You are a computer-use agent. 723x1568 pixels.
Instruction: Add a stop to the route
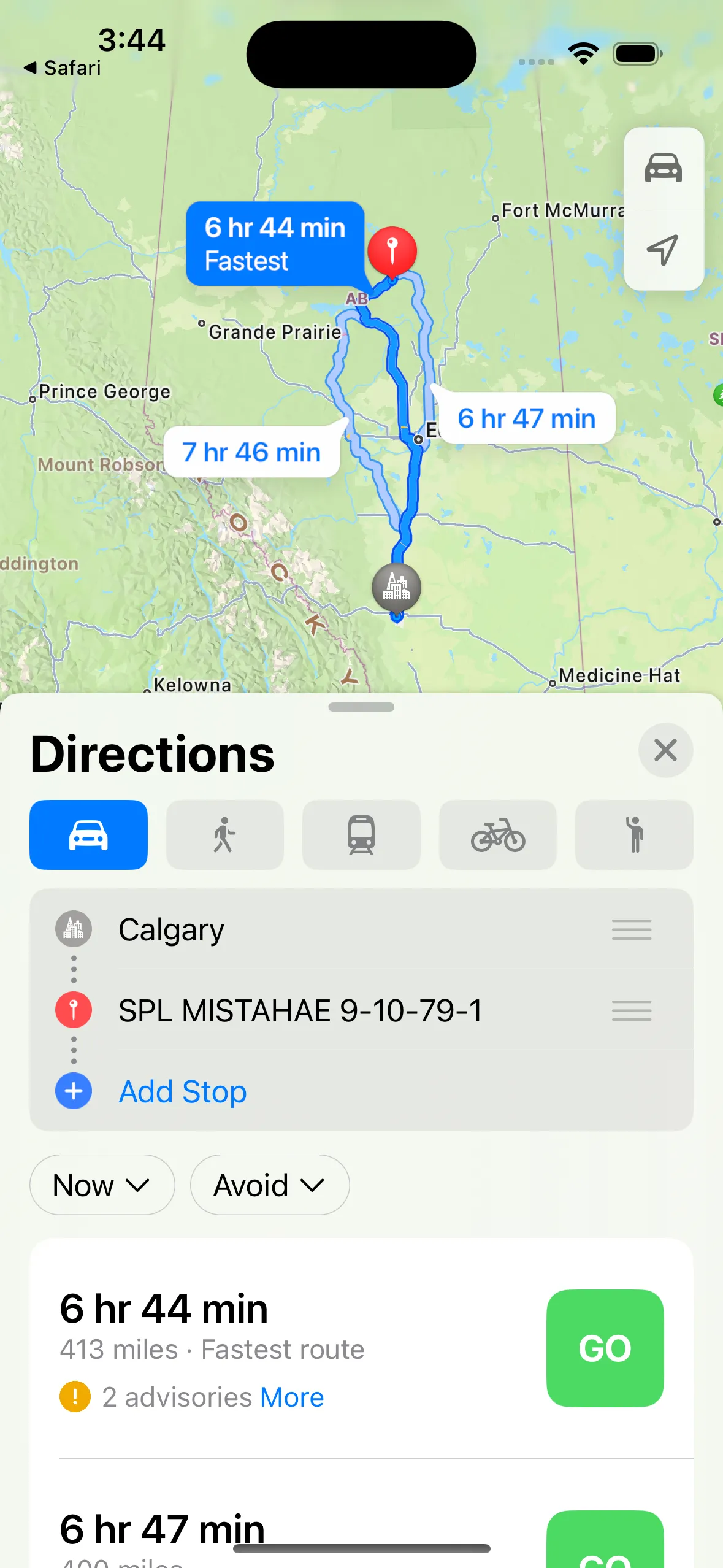tap(182, 1091)
